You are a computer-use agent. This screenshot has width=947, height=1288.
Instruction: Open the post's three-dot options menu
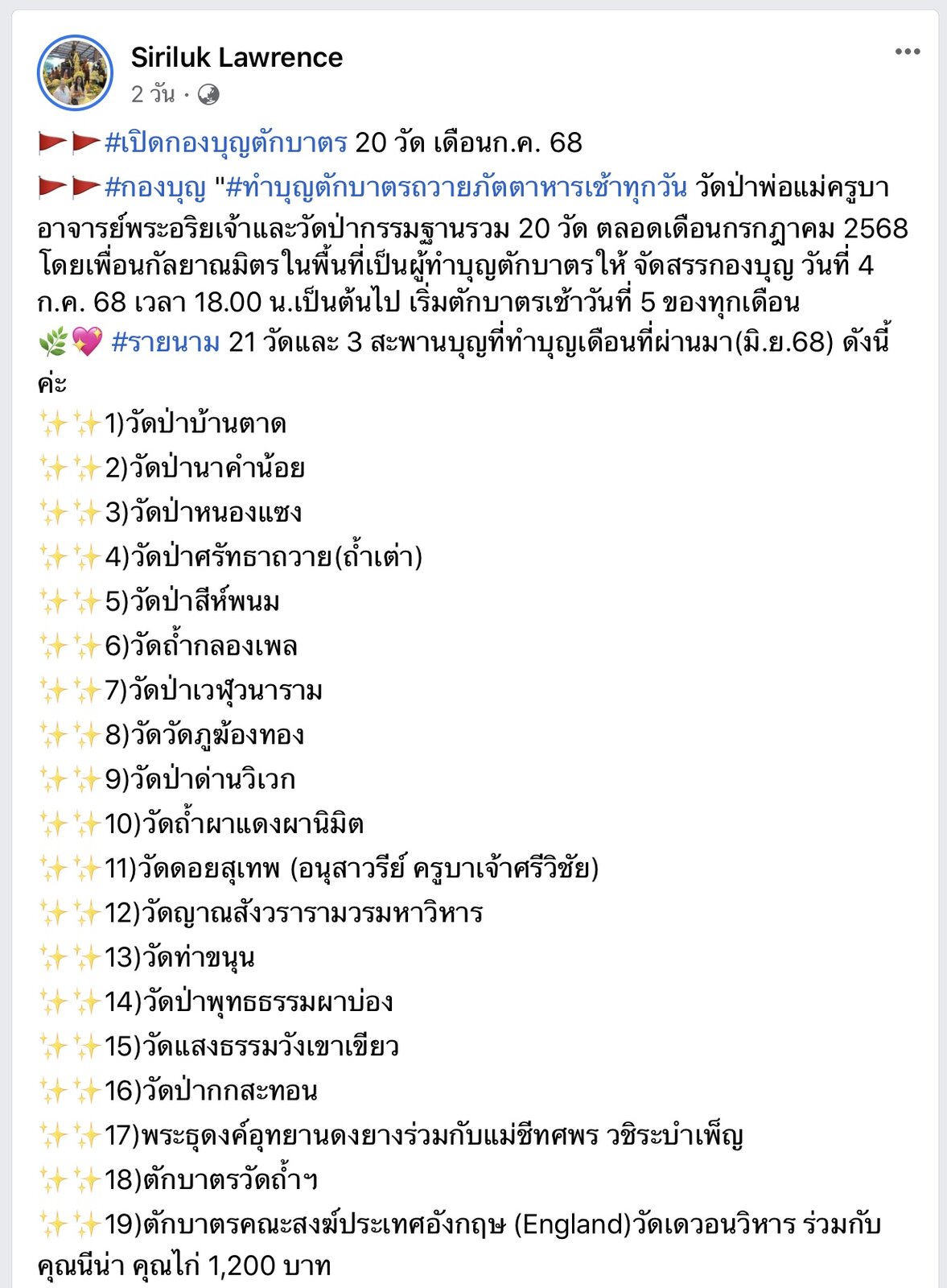coord(907,52)
